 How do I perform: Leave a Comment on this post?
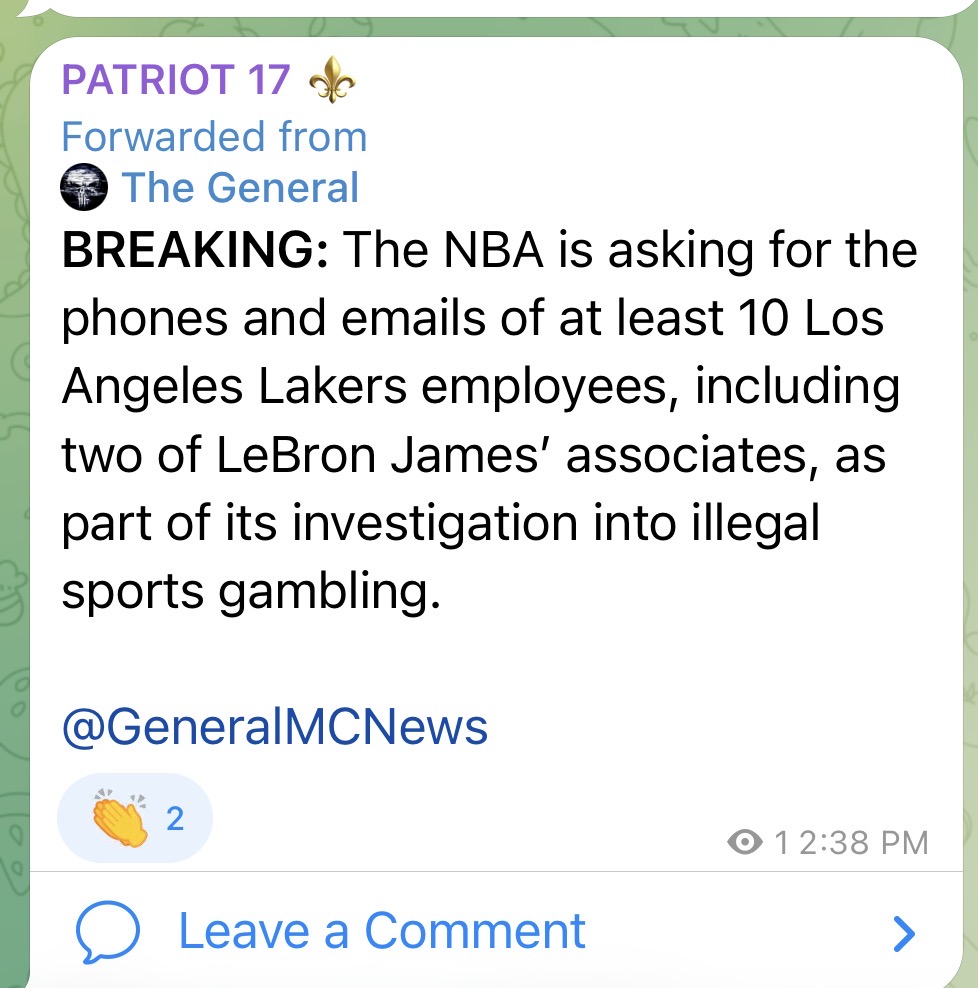[x=380, y=932]
